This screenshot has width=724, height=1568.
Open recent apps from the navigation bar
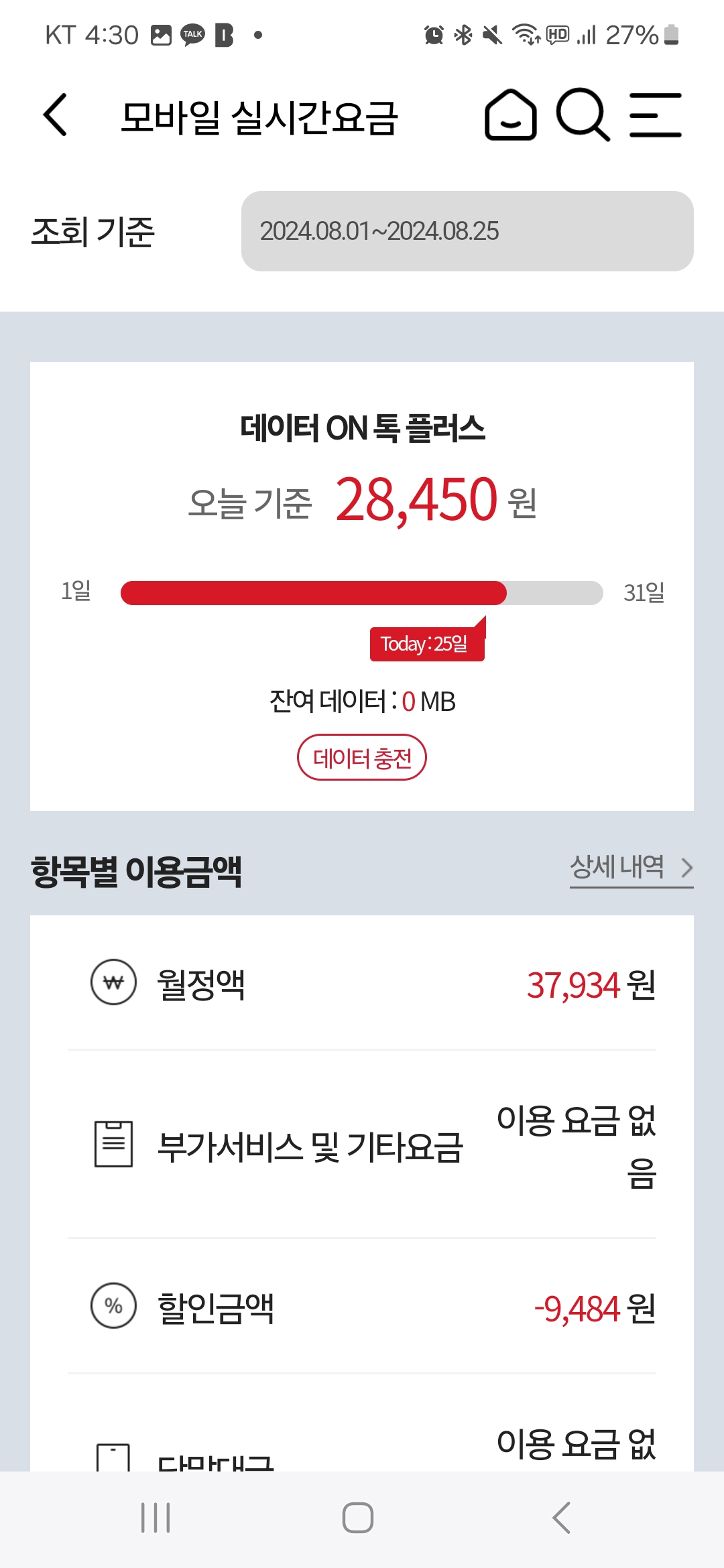click(x=156, y=1518)
